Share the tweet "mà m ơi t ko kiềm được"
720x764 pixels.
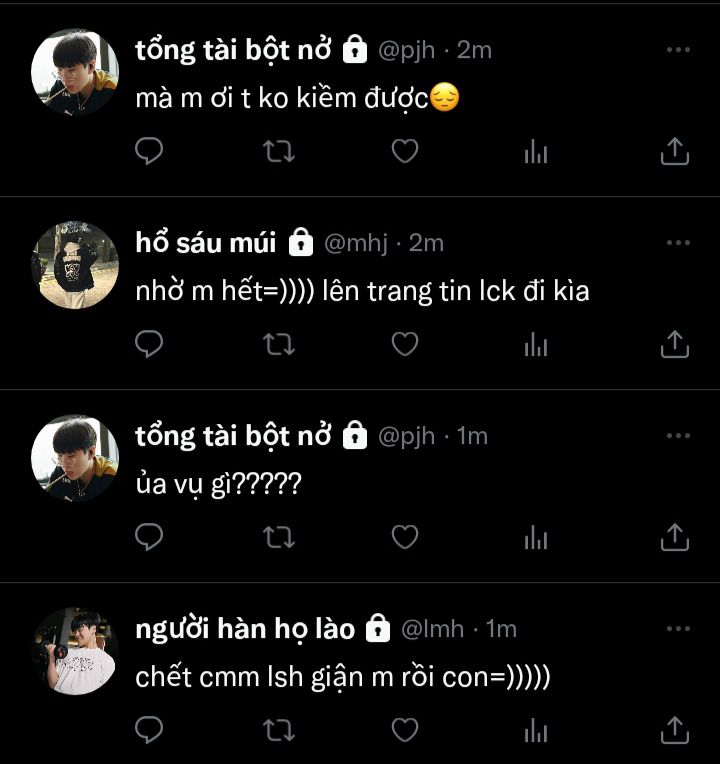tap(675, 151)
